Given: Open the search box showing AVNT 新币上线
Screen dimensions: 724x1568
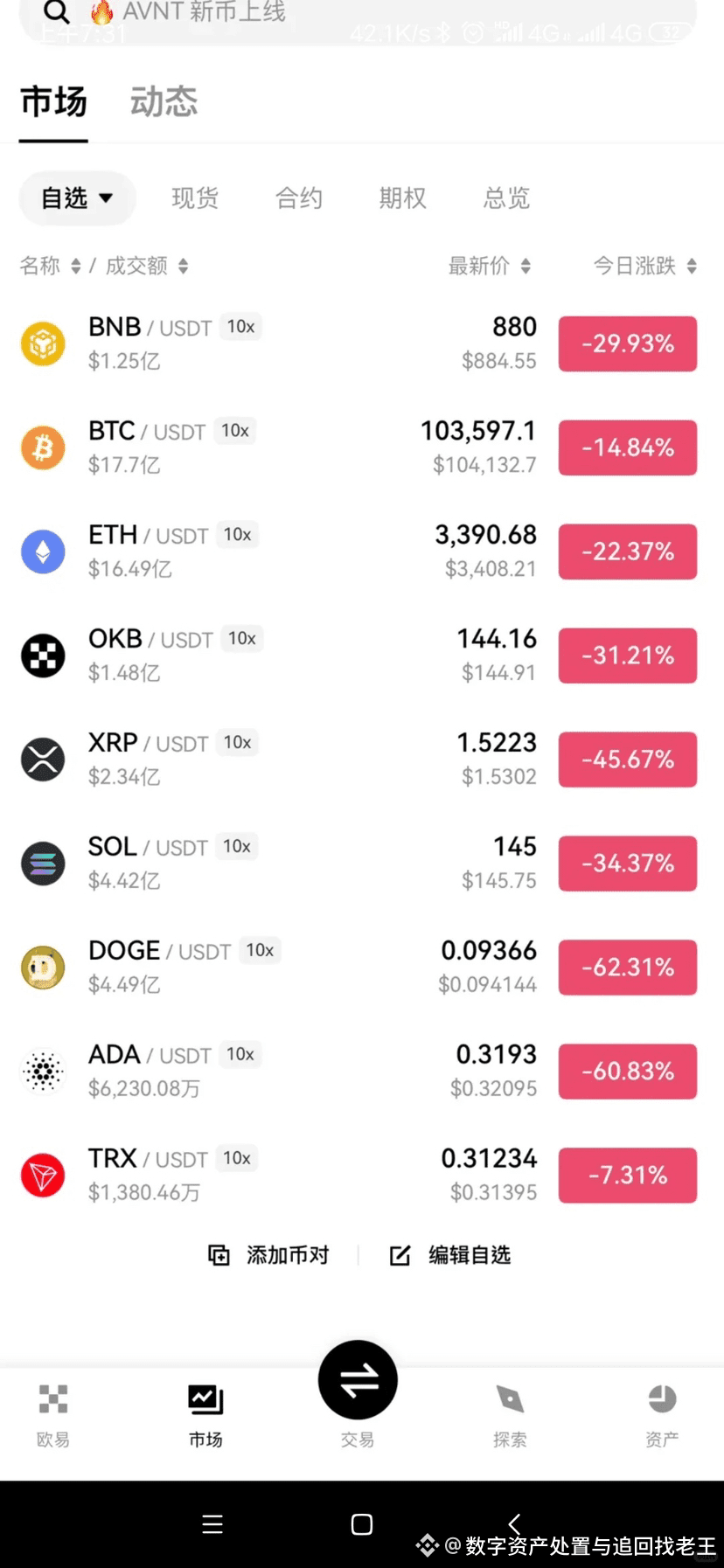Looking at the screenshot, I should pyautogui.click(x=350, y=14).
